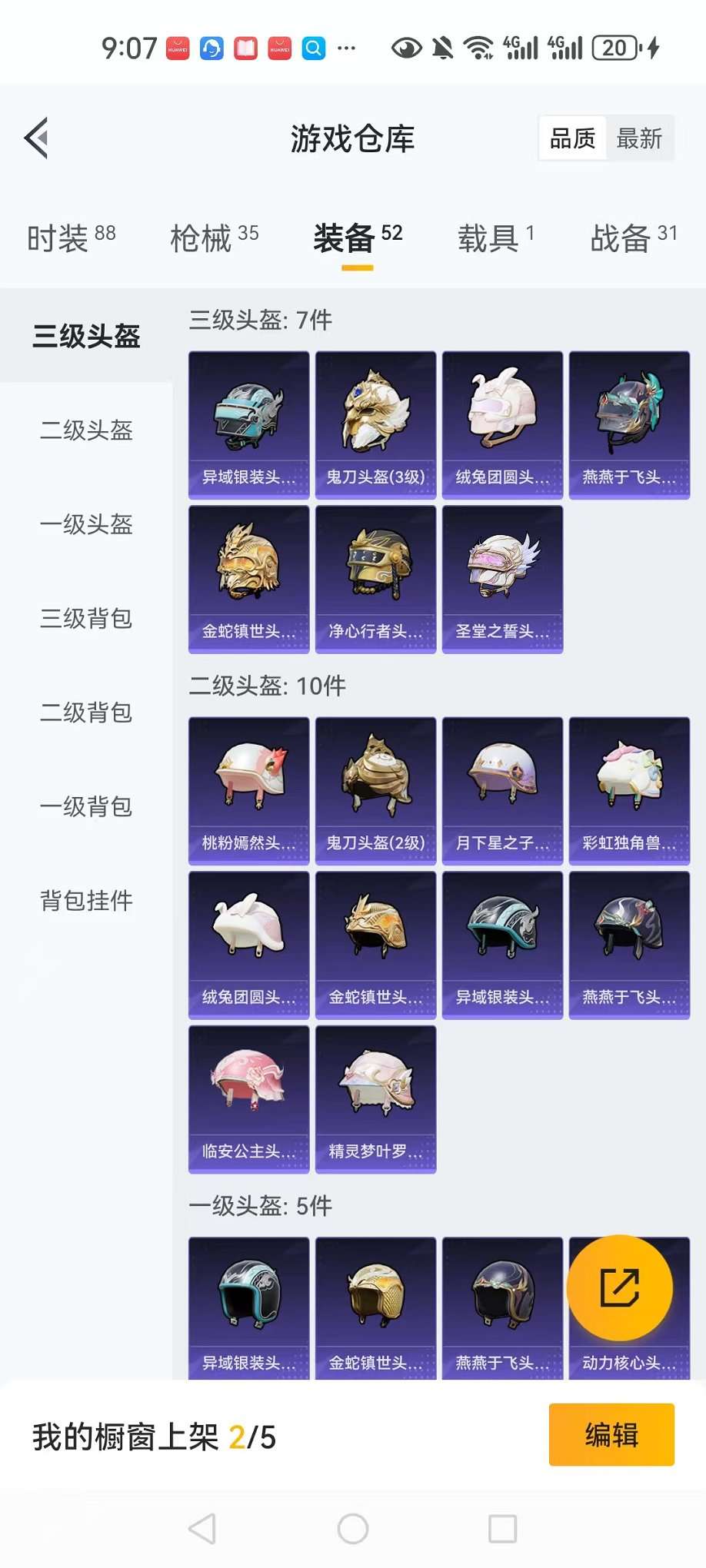View the 背包挂件 category
The image size is (706, 1568).
[86, 900]
